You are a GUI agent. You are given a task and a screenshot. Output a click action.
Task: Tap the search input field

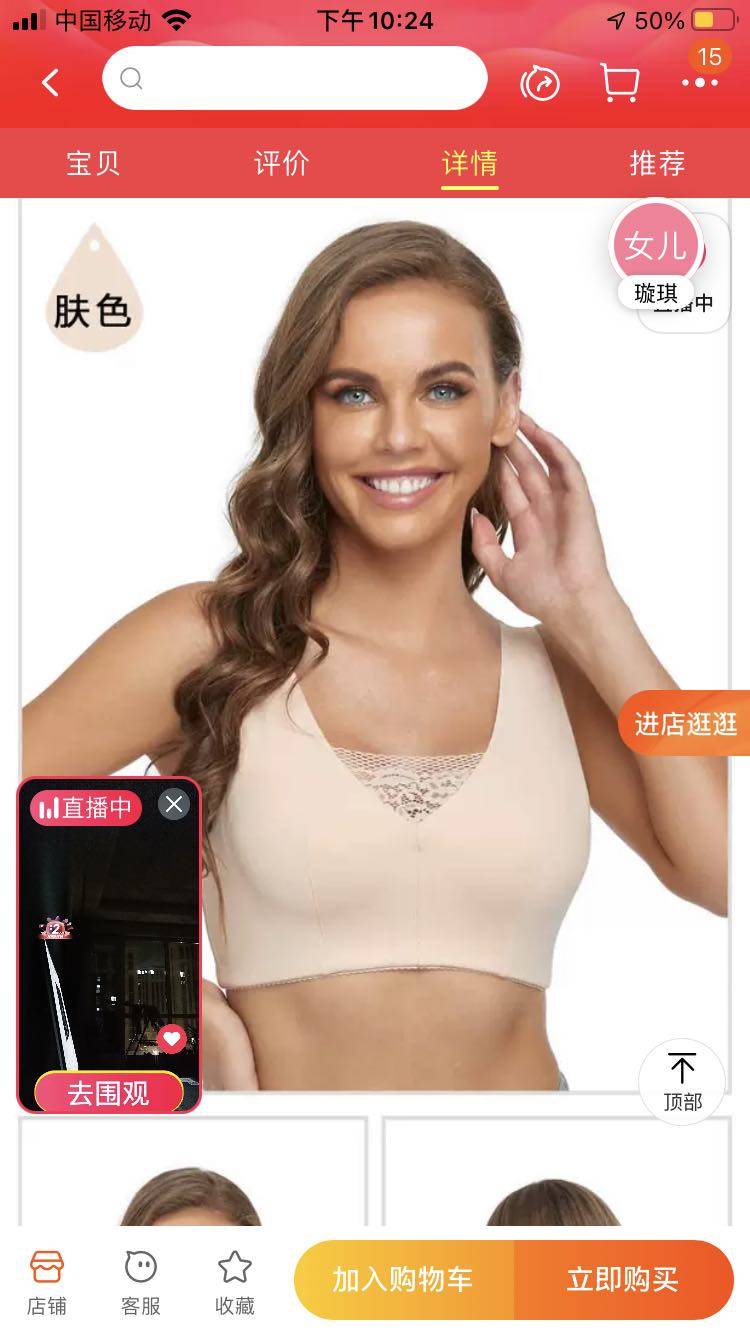(x=295, y=79)
